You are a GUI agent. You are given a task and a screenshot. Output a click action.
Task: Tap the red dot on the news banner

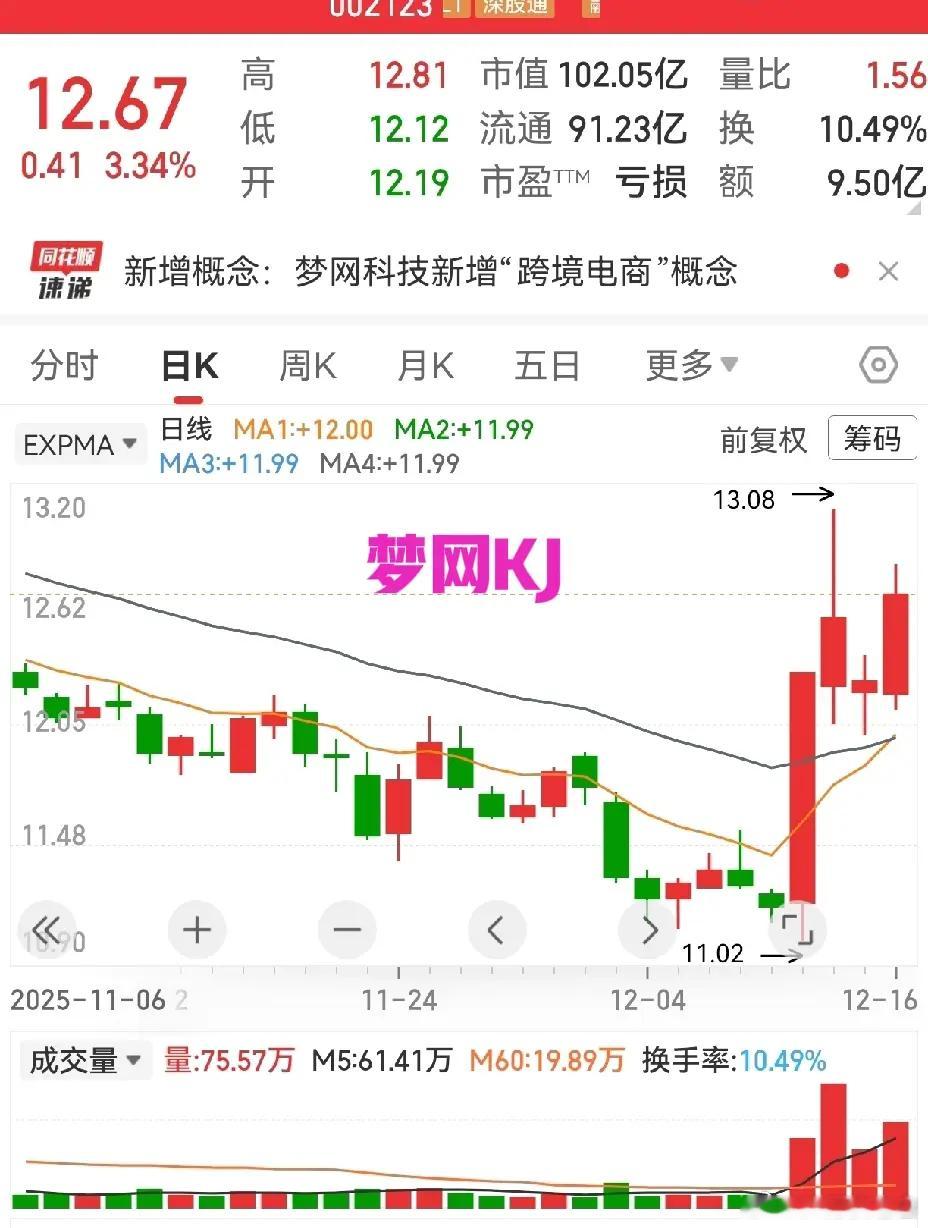pos(842,270)
